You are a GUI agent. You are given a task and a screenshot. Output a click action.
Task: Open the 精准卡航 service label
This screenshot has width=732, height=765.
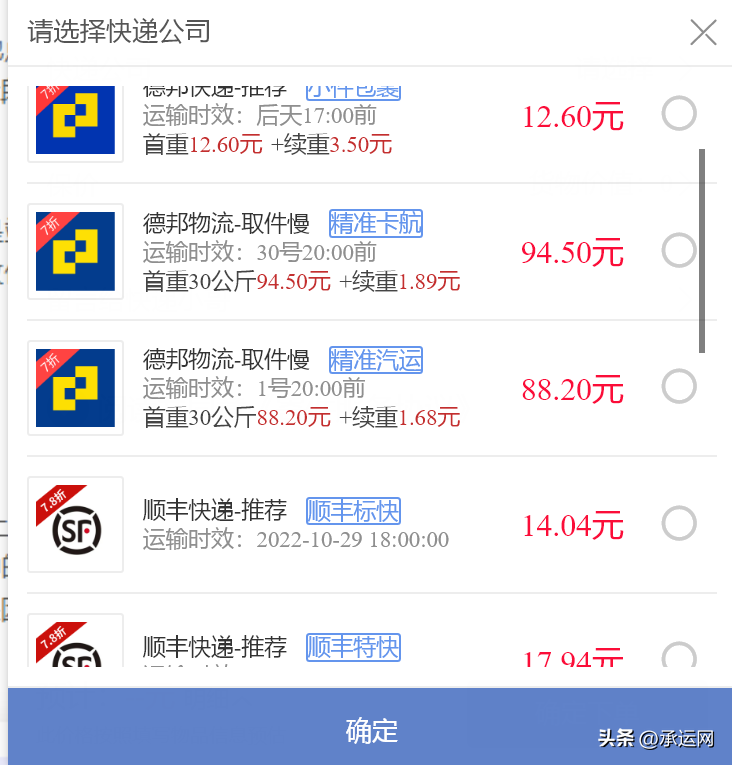click(x=375, y=224)
